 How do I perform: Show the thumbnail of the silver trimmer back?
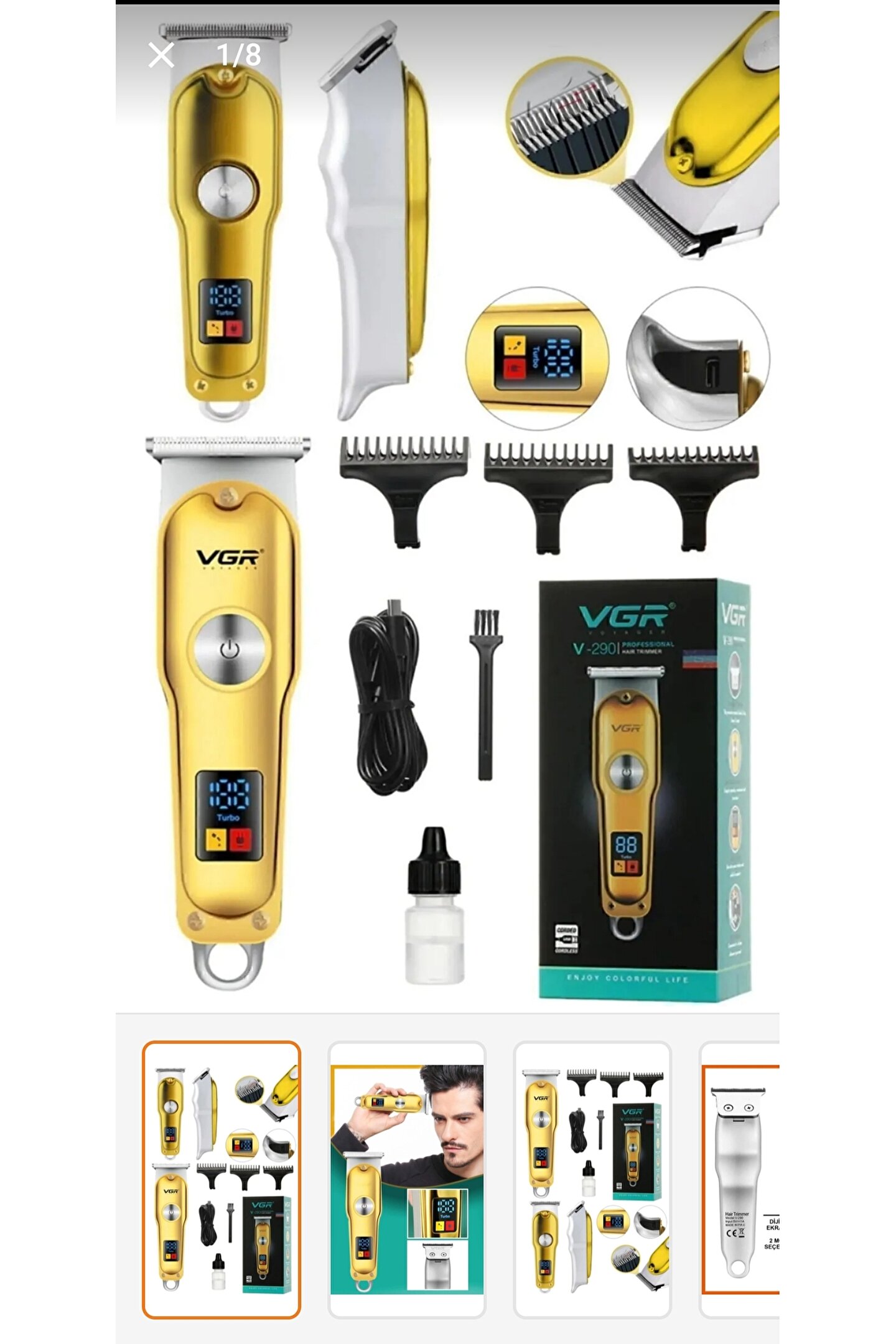click(740, 1178)
